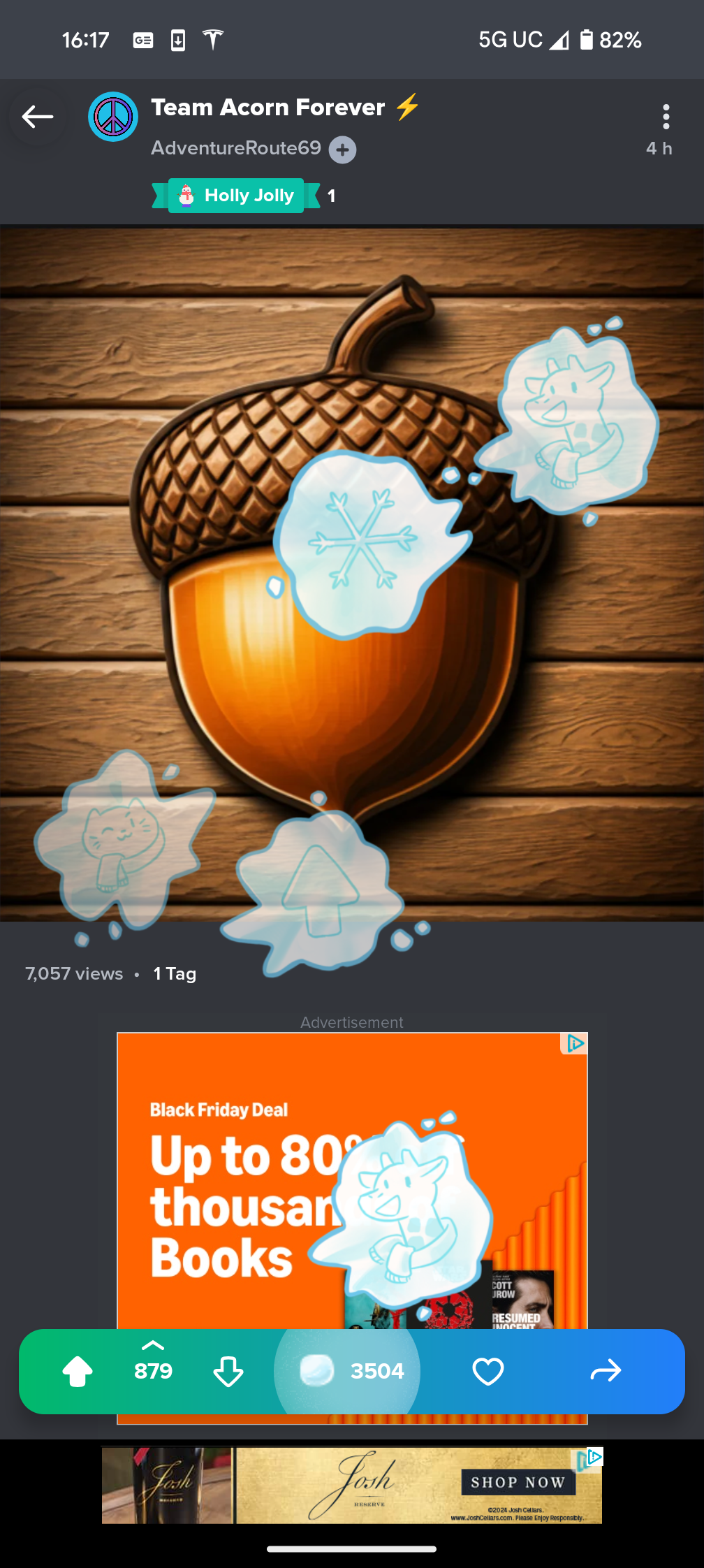
Task: Go back using the arrow
Action: [38, 117]
